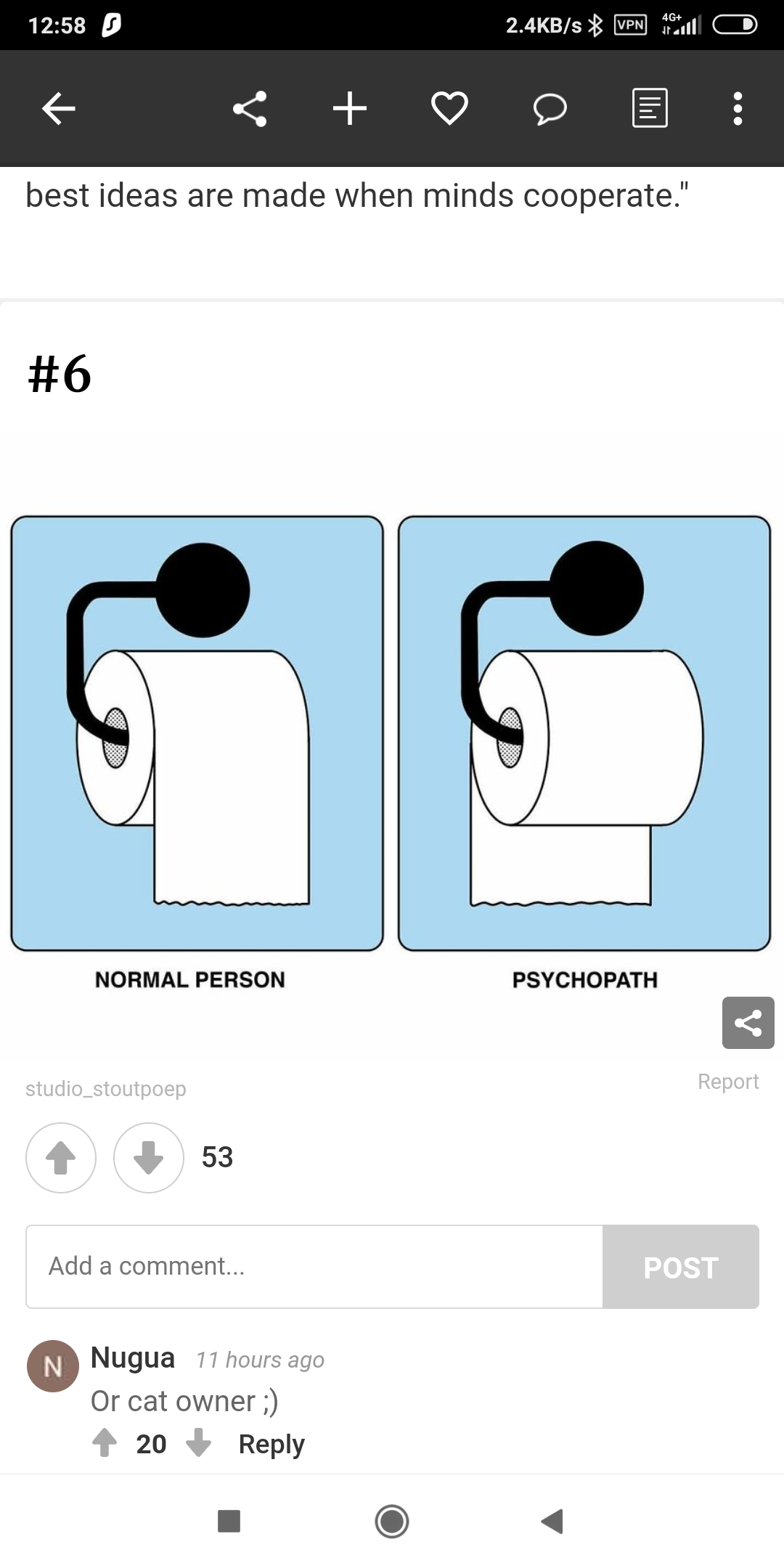Upvote Nugua's comment

pos(105,1443)
